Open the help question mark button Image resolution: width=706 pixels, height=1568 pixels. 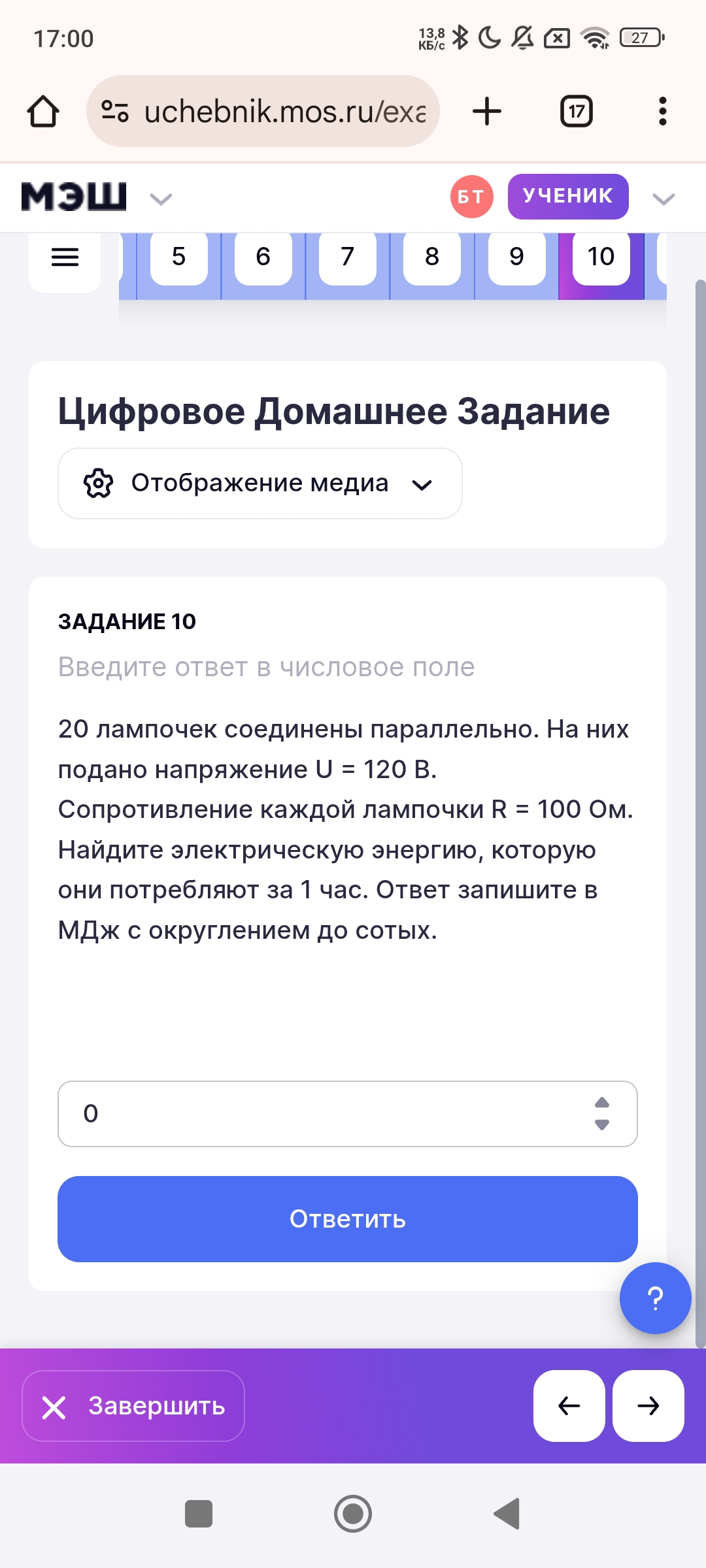[655, 1298]
